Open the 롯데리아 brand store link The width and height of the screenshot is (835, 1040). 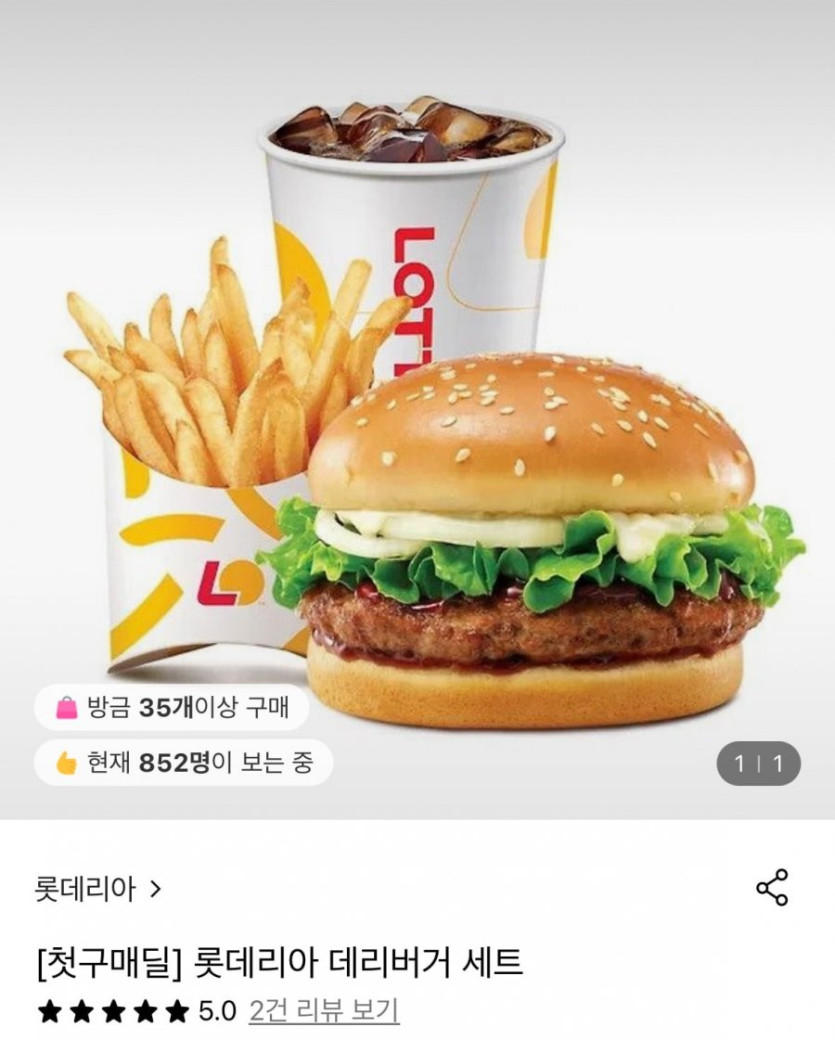pos(97,888)
